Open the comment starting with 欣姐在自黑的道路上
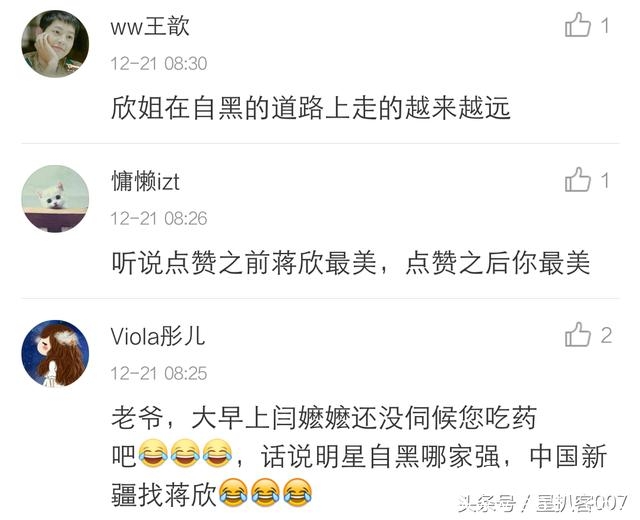This screenshot has height=520, width=640. point(310,108)
